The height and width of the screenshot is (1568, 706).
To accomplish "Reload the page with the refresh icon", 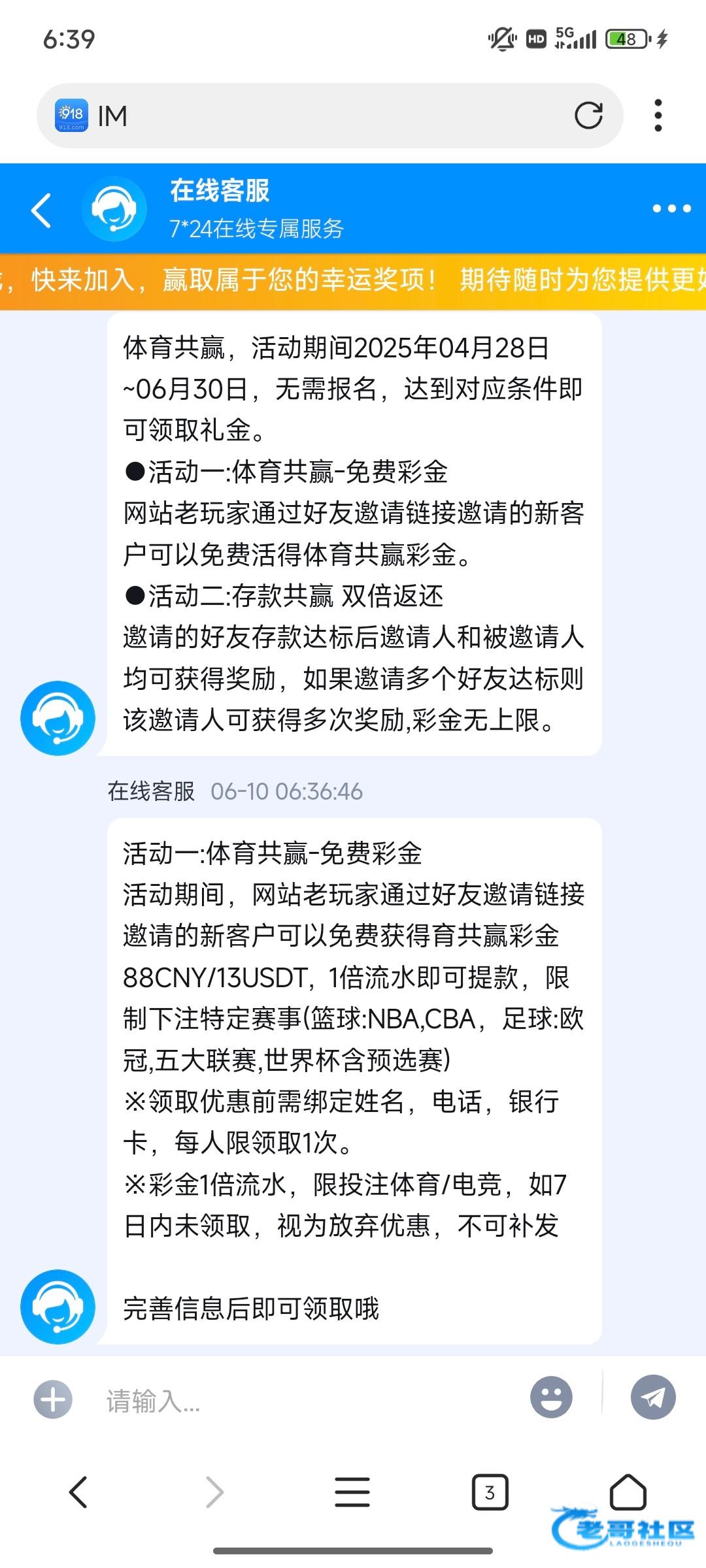I will tap(588, 116).
